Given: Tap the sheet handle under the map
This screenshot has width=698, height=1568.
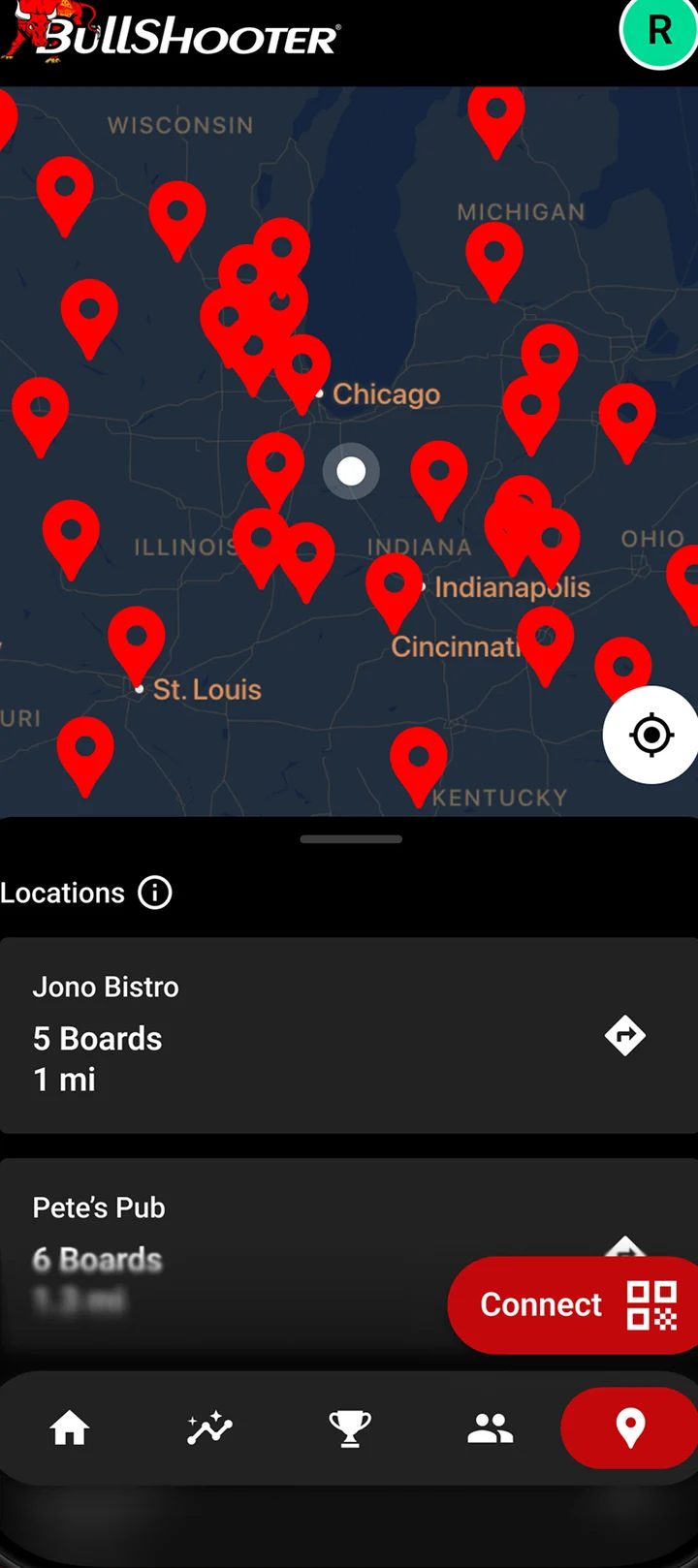Looking at the screenshot, I should point(351,839).
